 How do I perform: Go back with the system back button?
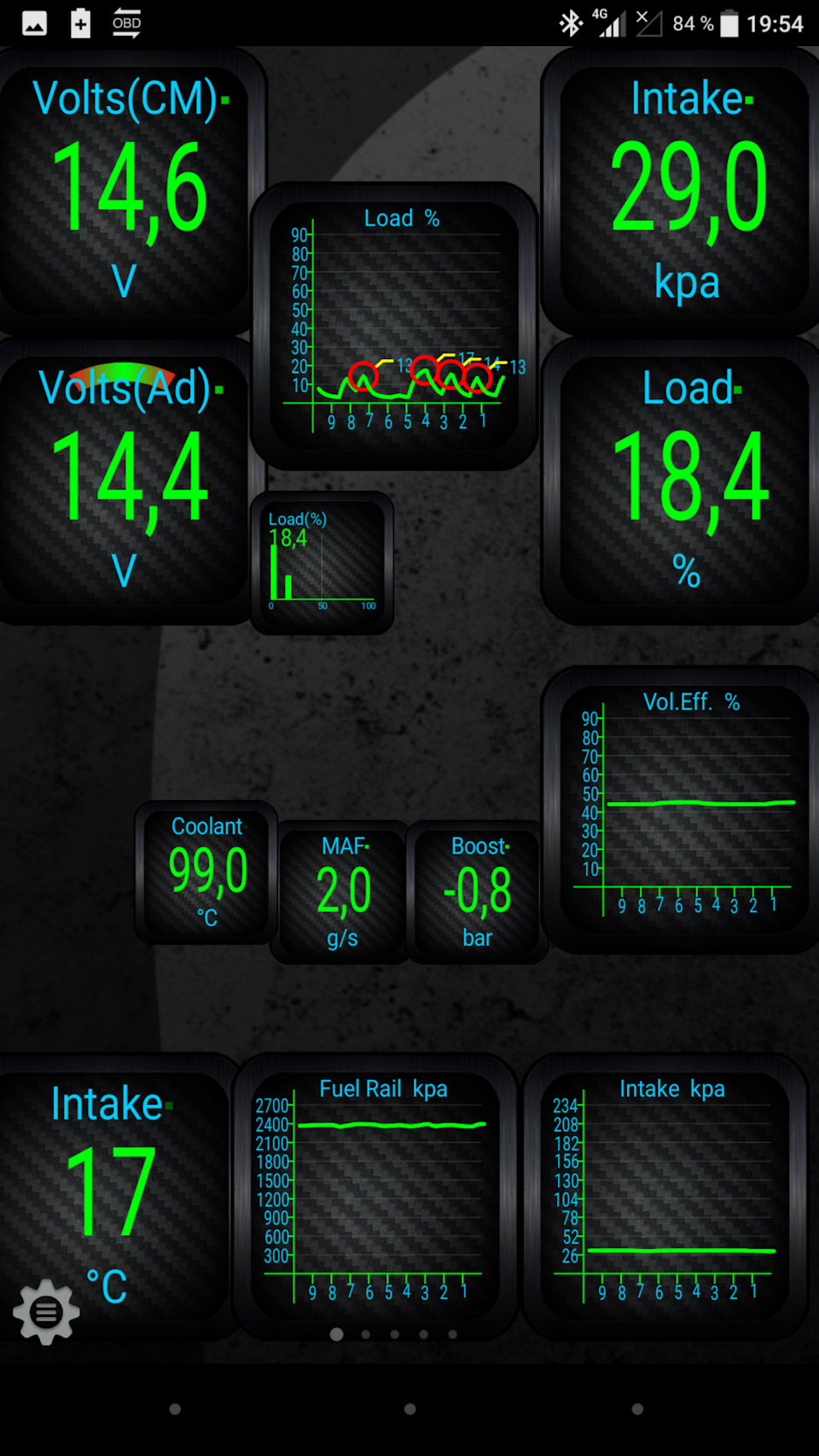pyautogui.click(x=175, y=1409)
